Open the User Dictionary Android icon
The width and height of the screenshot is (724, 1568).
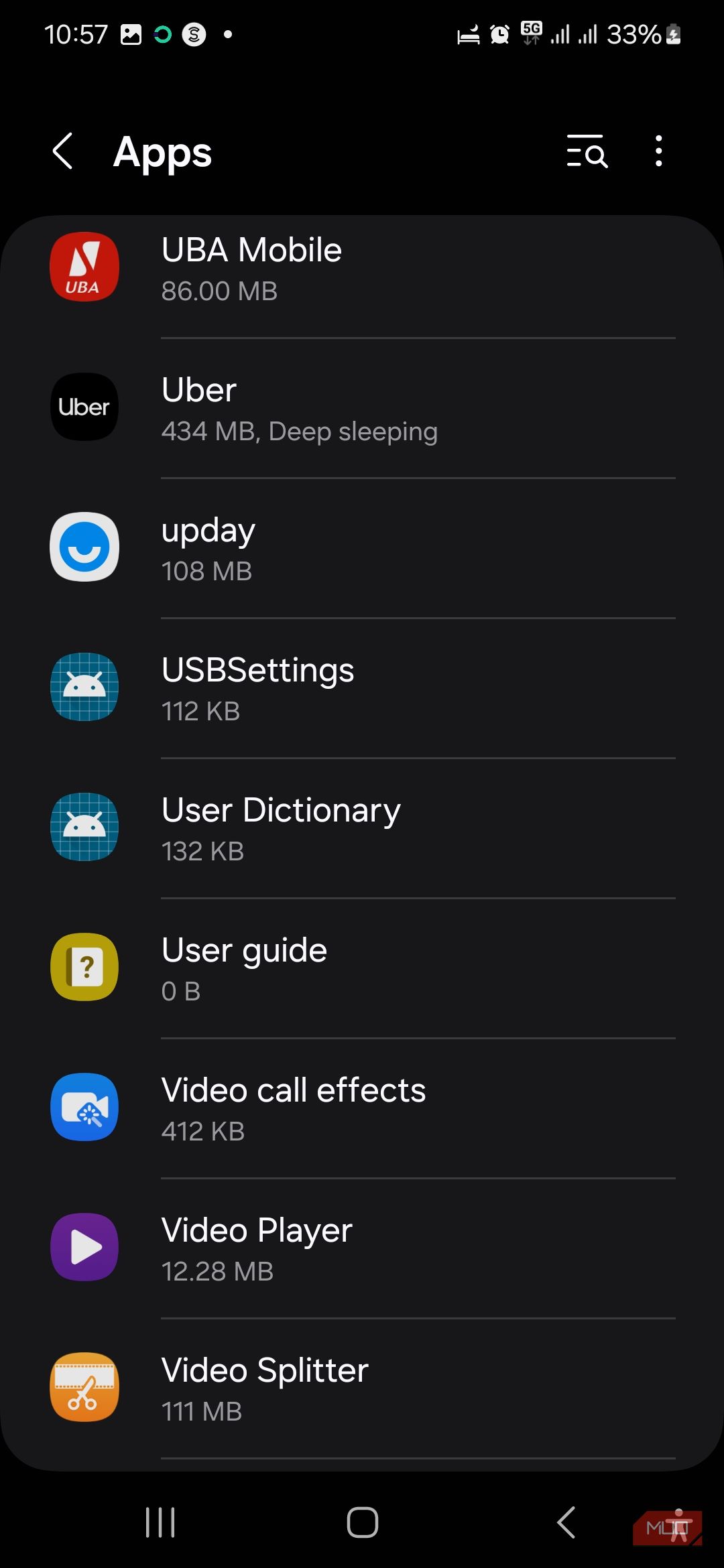click(84, 828)
